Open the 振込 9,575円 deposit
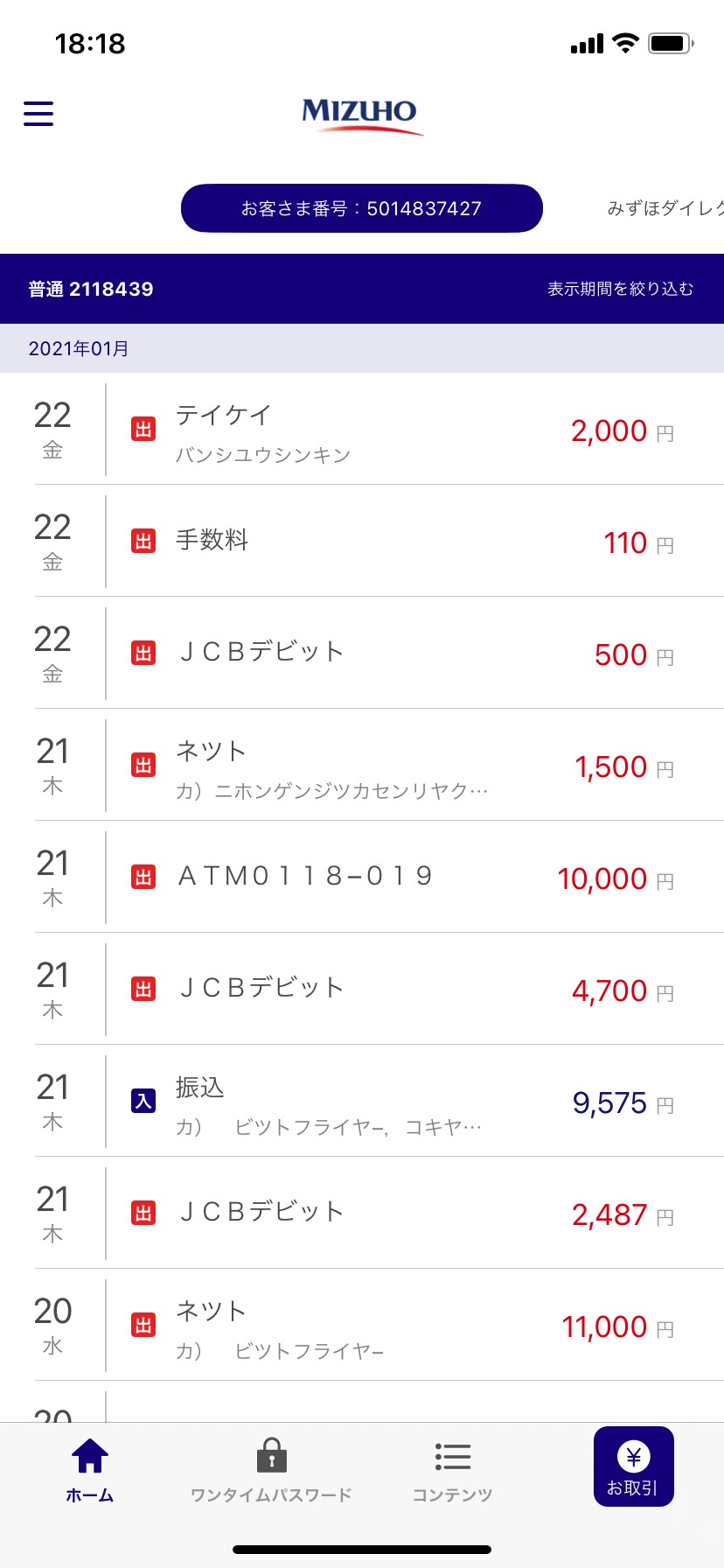The height and width of the screenshot is (1568, 724). (x=362, y=1101)
